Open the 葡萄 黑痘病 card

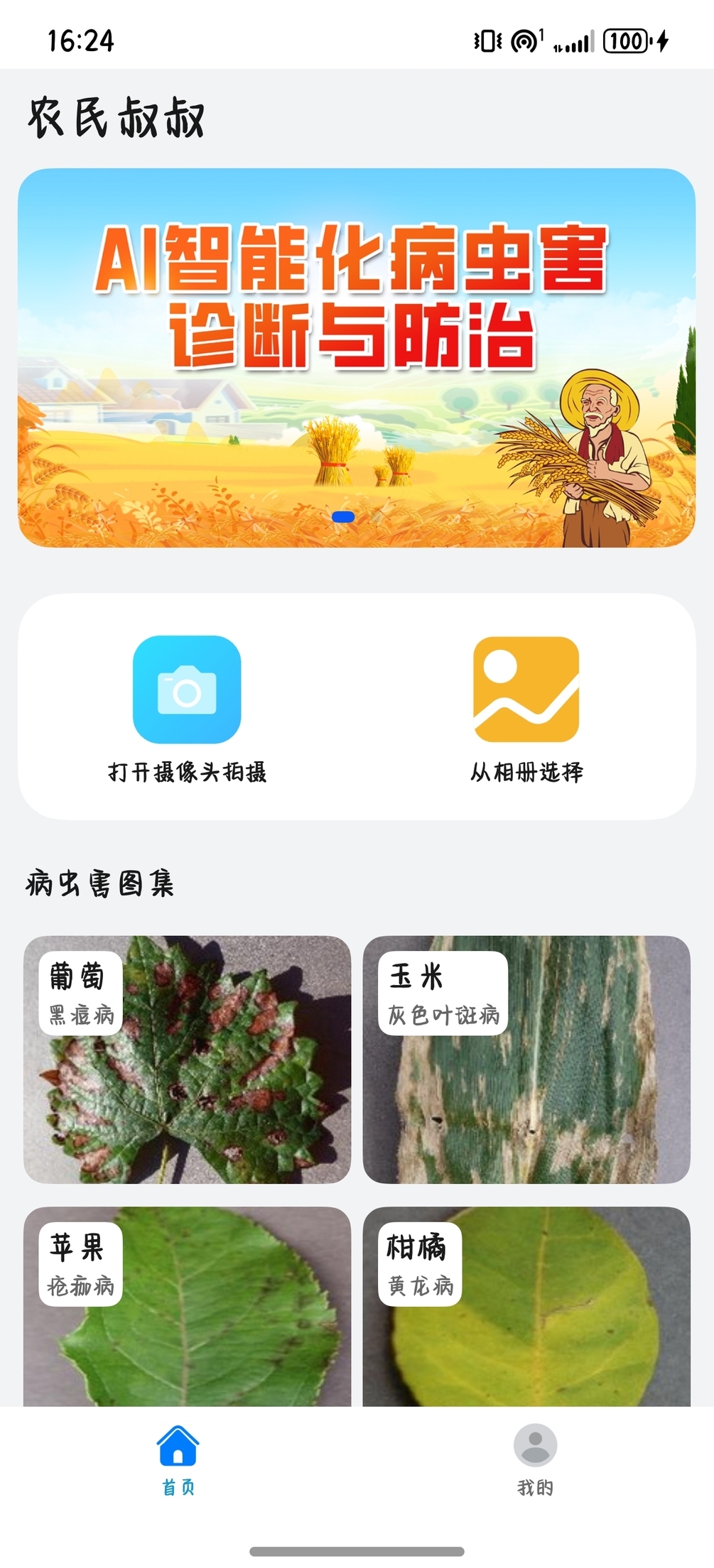pos(187,1060)
